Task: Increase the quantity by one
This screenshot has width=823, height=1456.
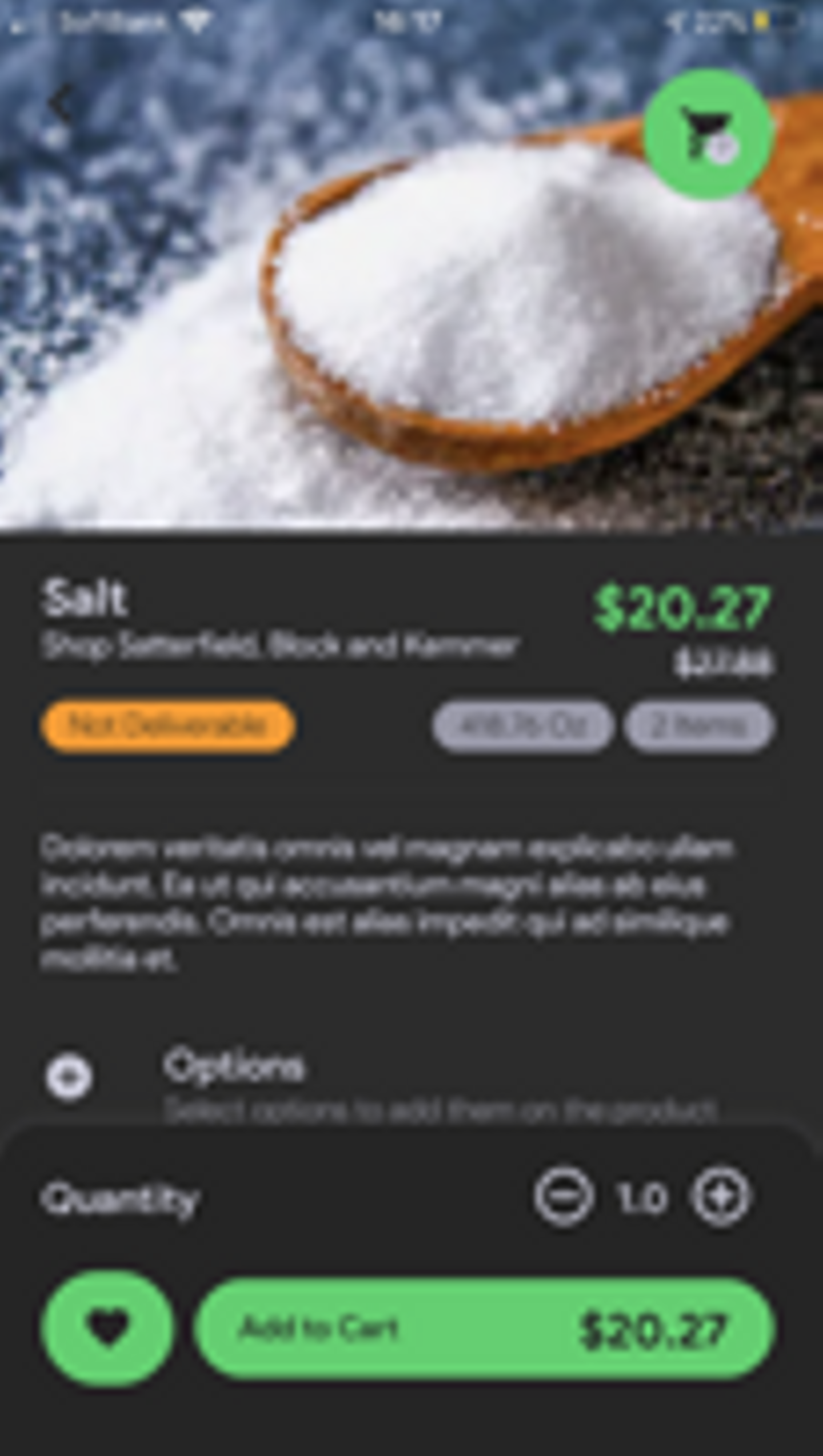Action: click(x=720, y=1197)
